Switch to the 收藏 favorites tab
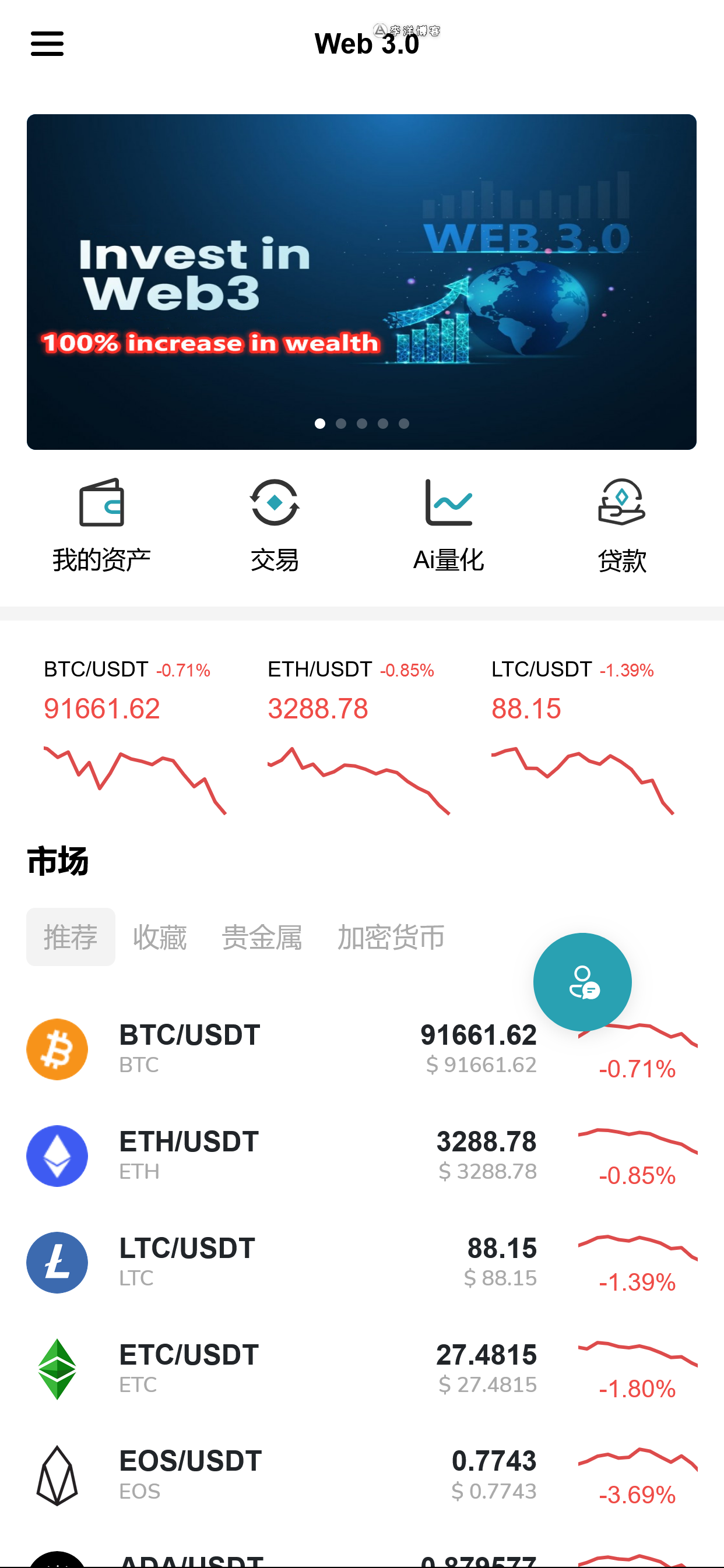 click(159, 937)
